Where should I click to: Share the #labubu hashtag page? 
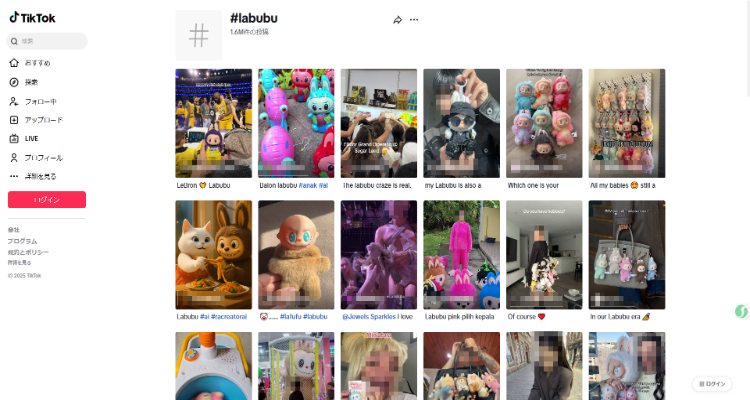397,19
